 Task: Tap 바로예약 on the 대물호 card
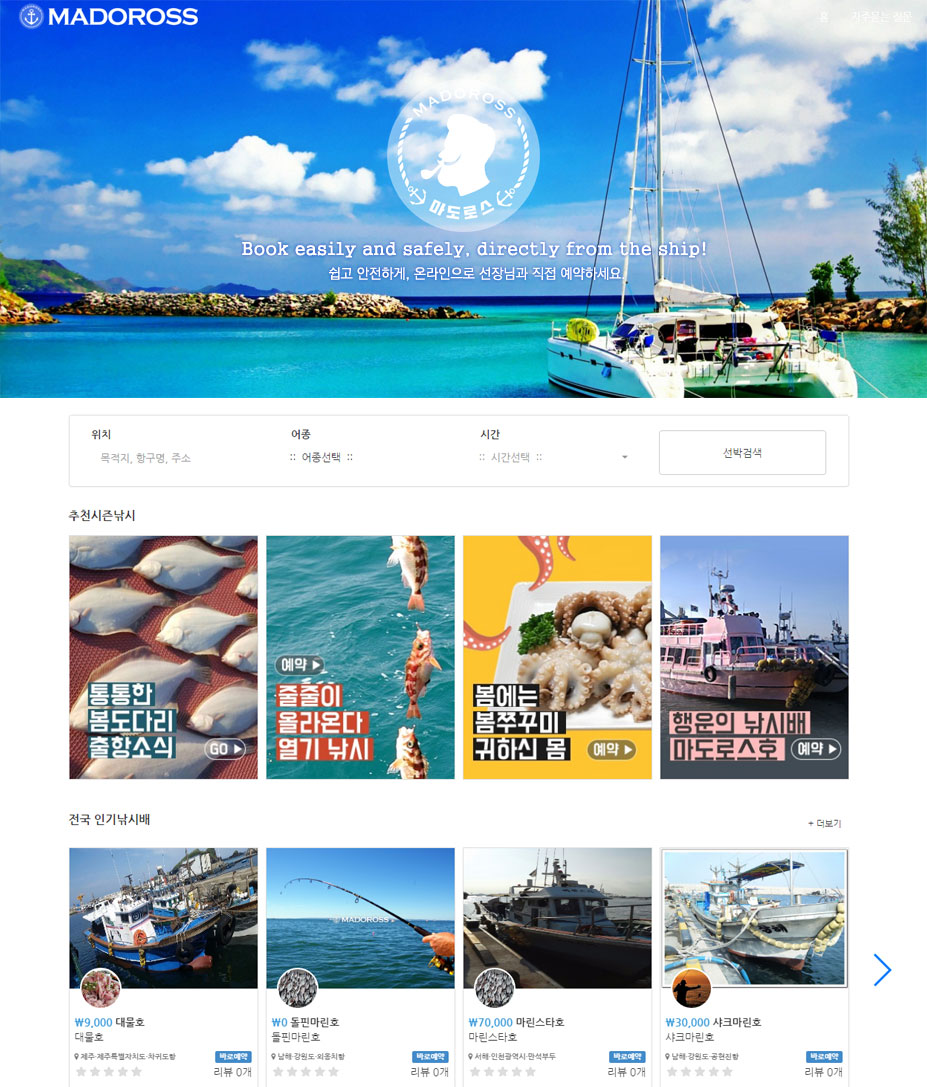[233, 1056]
